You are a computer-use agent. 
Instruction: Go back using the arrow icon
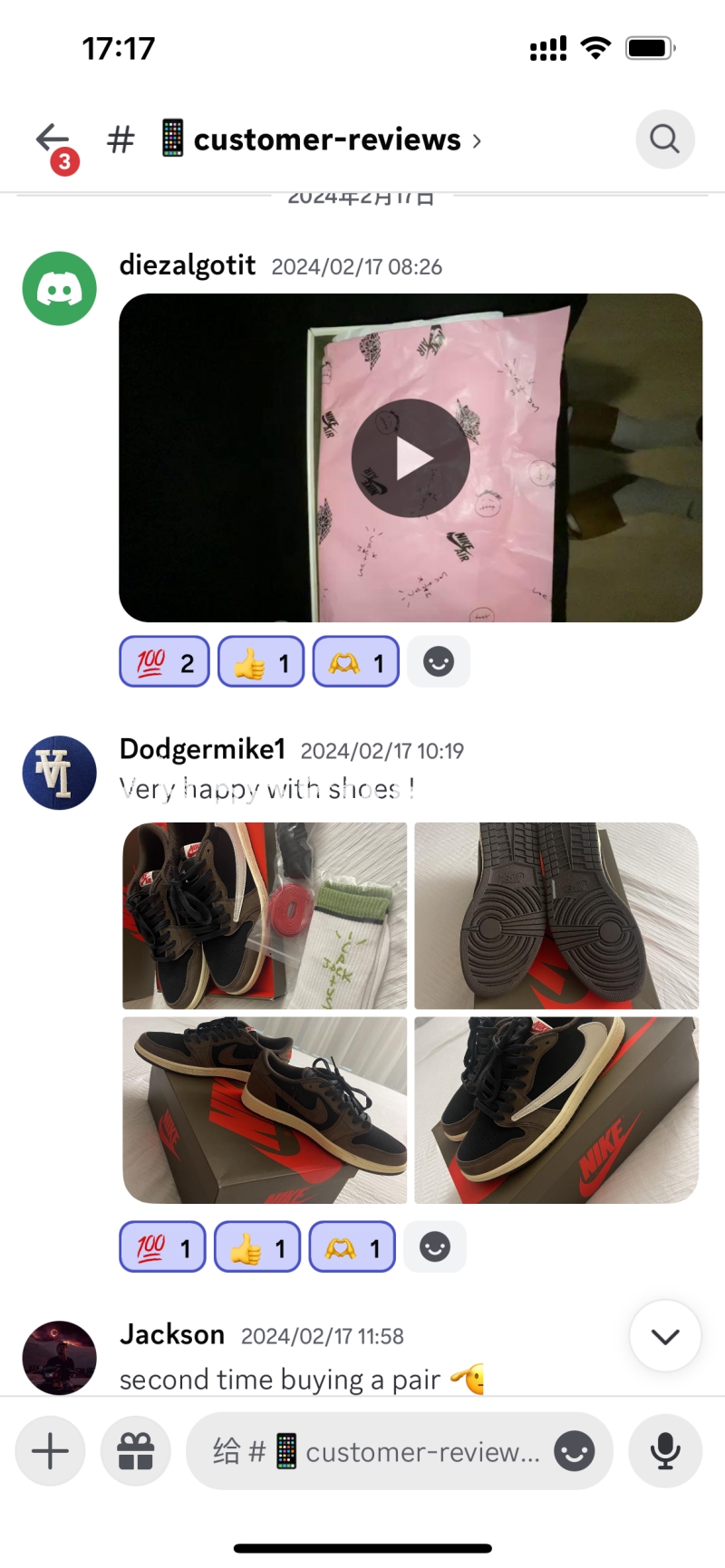click(53, 139)
